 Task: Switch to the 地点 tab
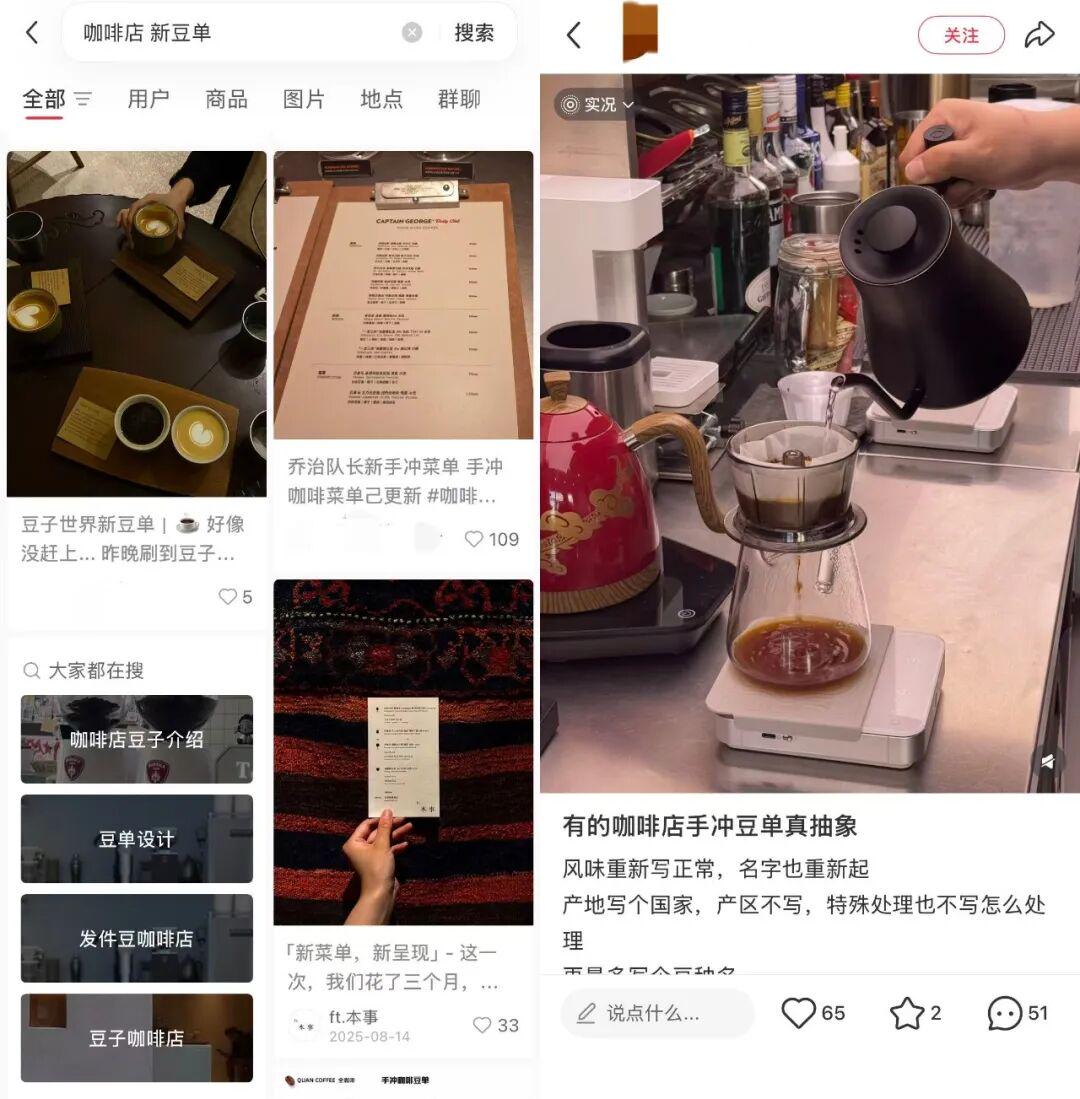[381, 99]
